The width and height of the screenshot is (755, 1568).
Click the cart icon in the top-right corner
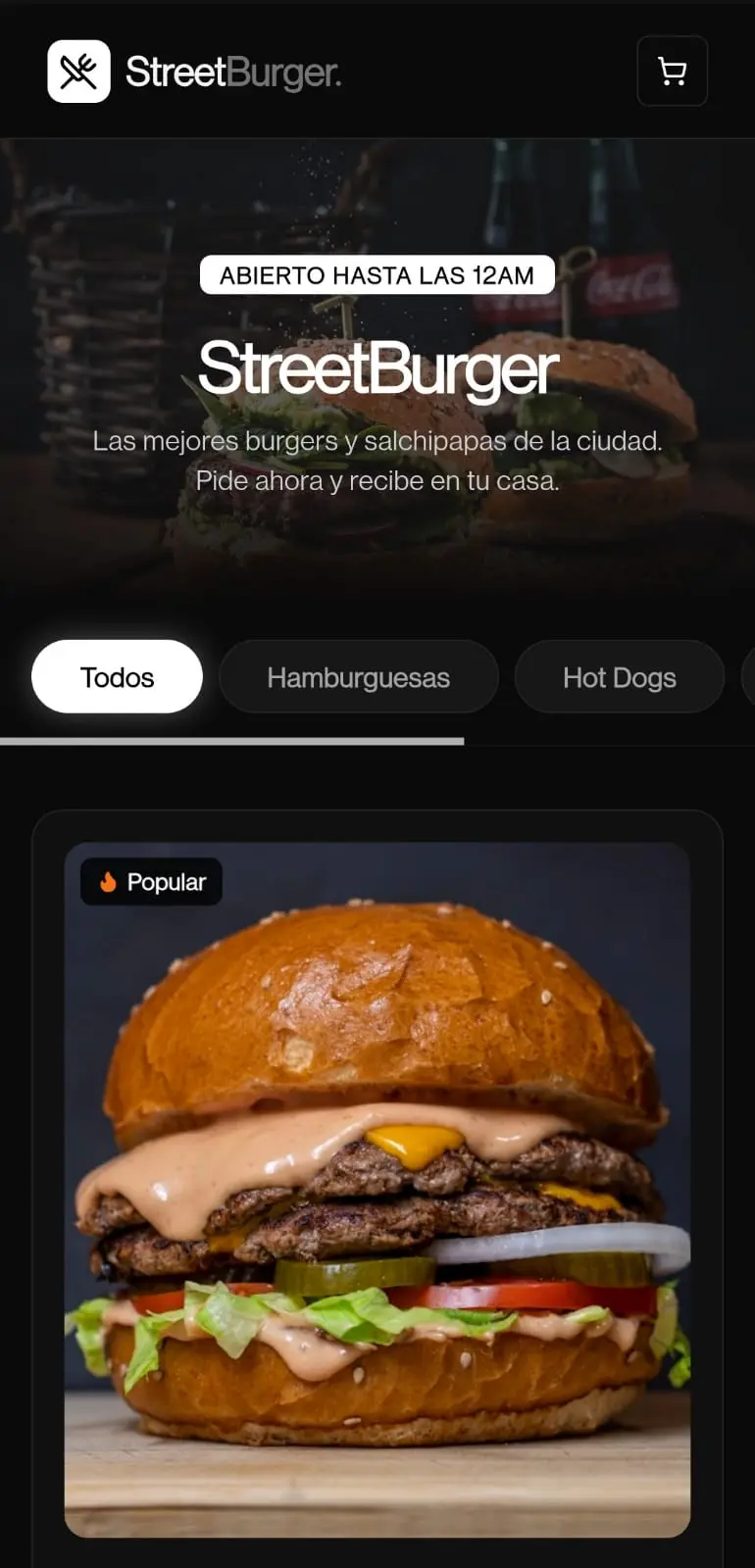pos(672,71)
